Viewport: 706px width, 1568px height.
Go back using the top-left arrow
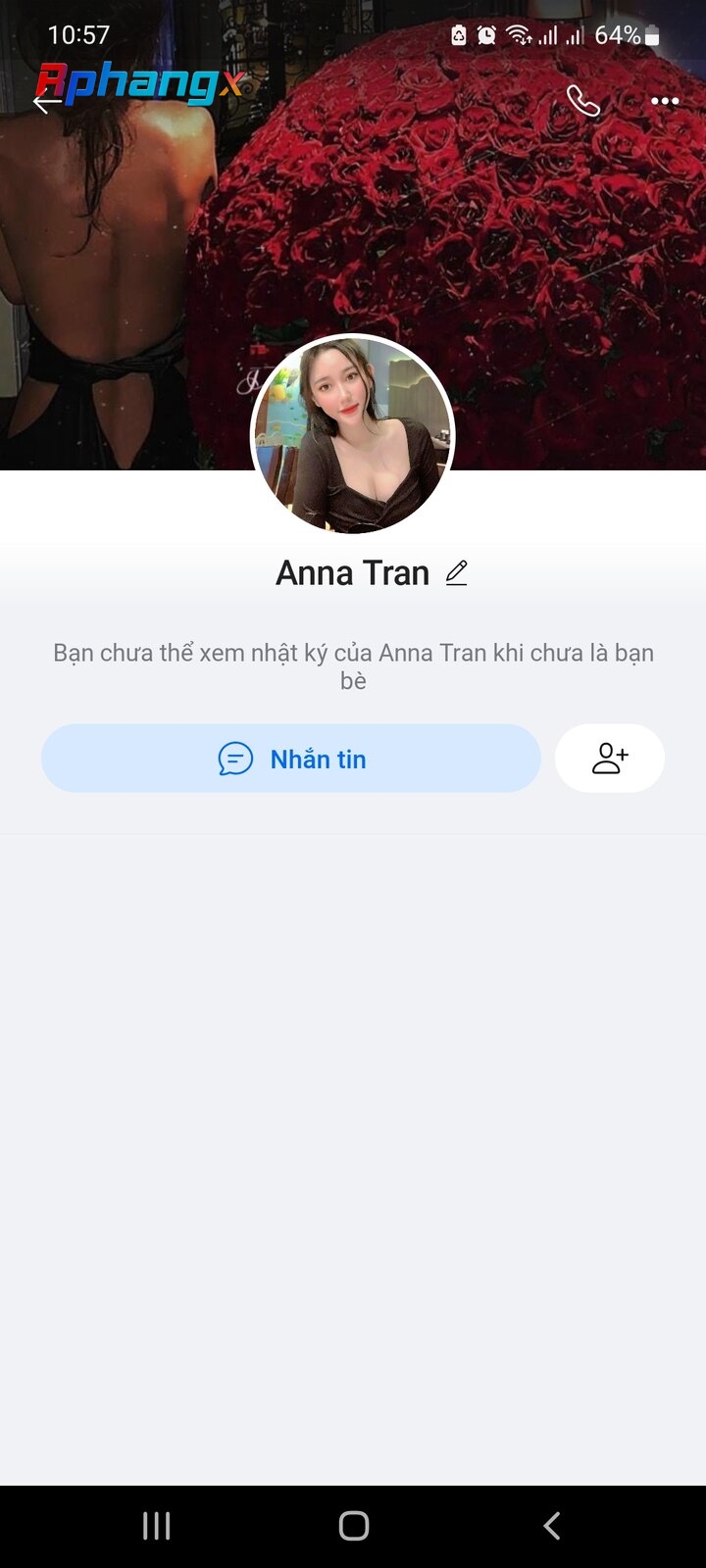click(46, 101)
